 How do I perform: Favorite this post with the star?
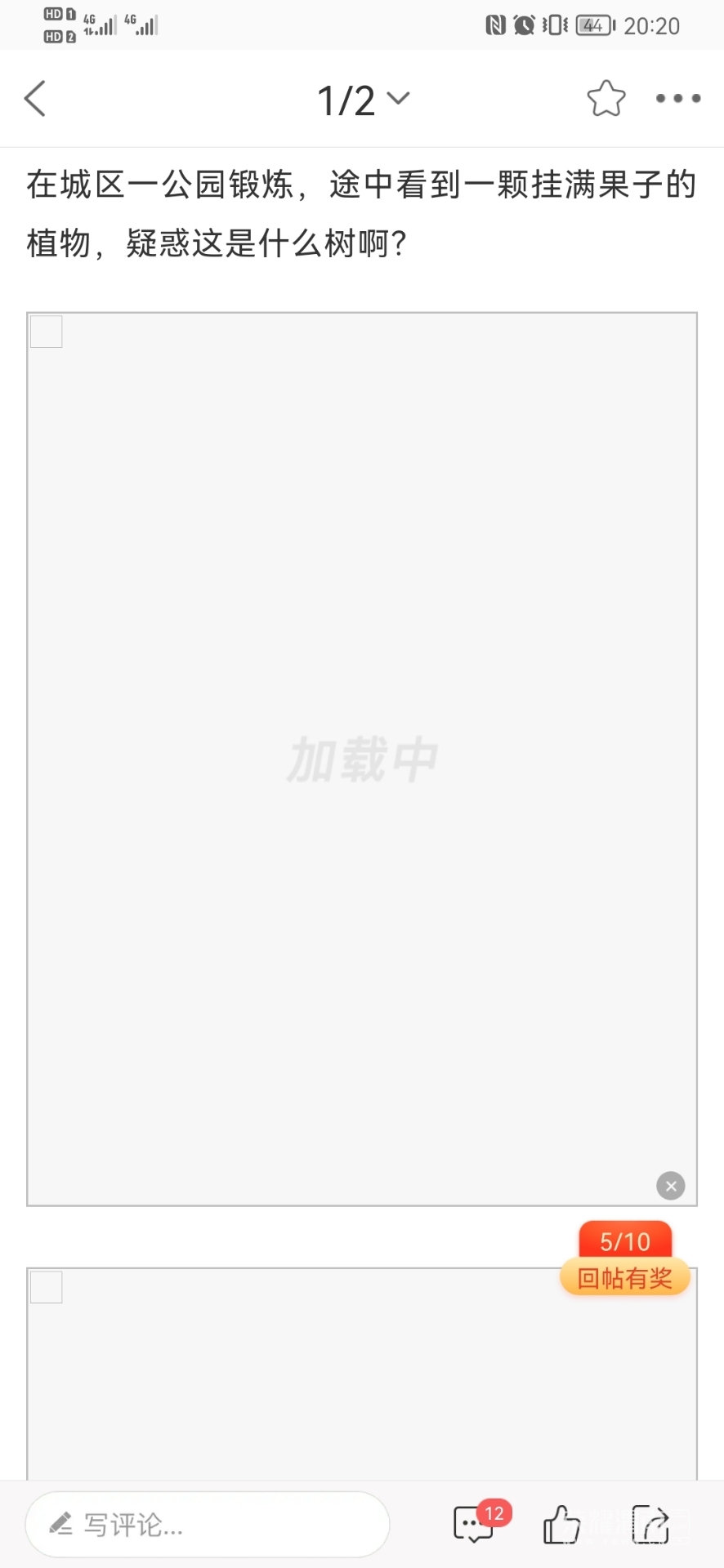pyautogui.click(x=606, y=99)
